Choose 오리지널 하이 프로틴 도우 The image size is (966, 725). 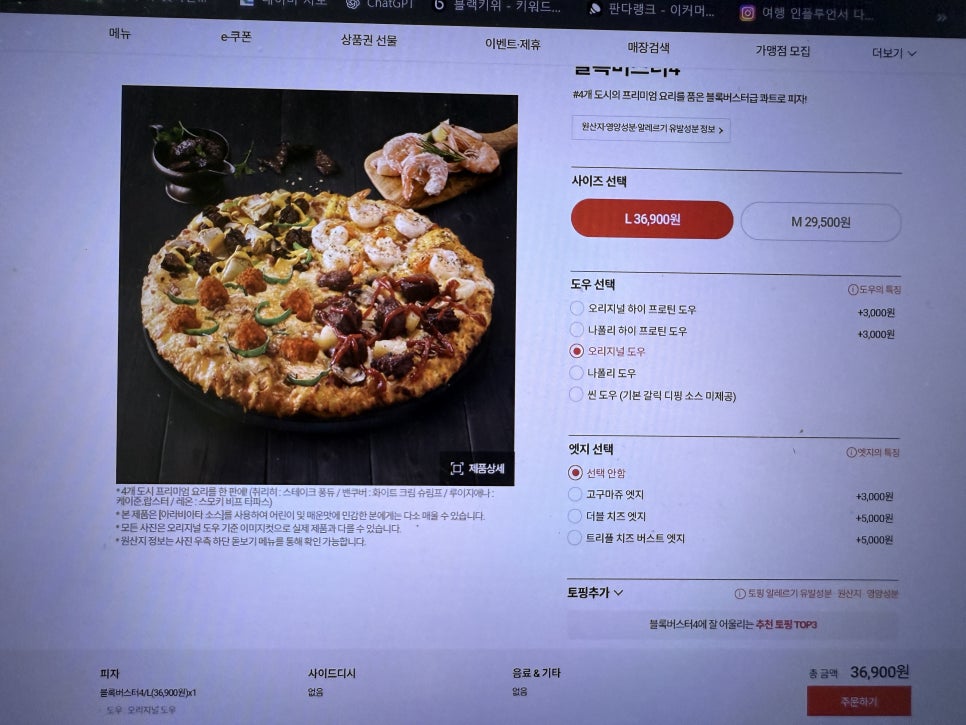(576, 309)
